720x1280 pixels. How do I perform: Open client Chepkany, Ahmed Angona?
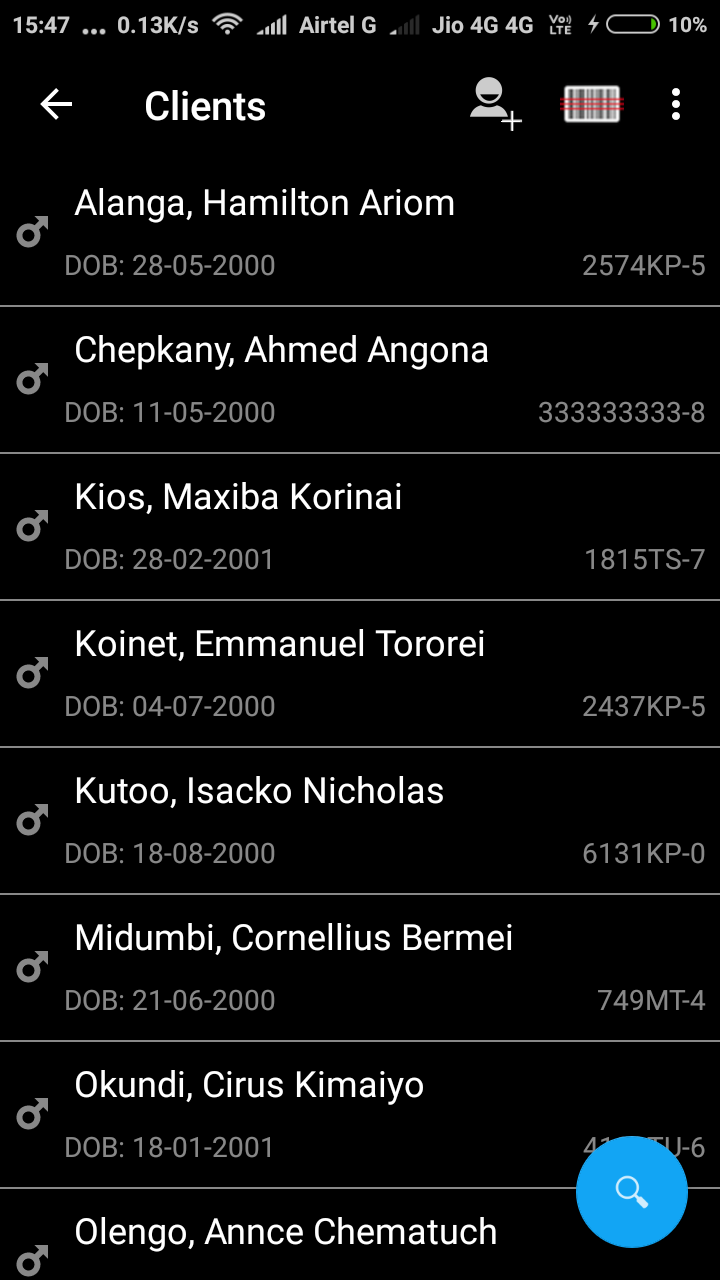click(360, 380)
